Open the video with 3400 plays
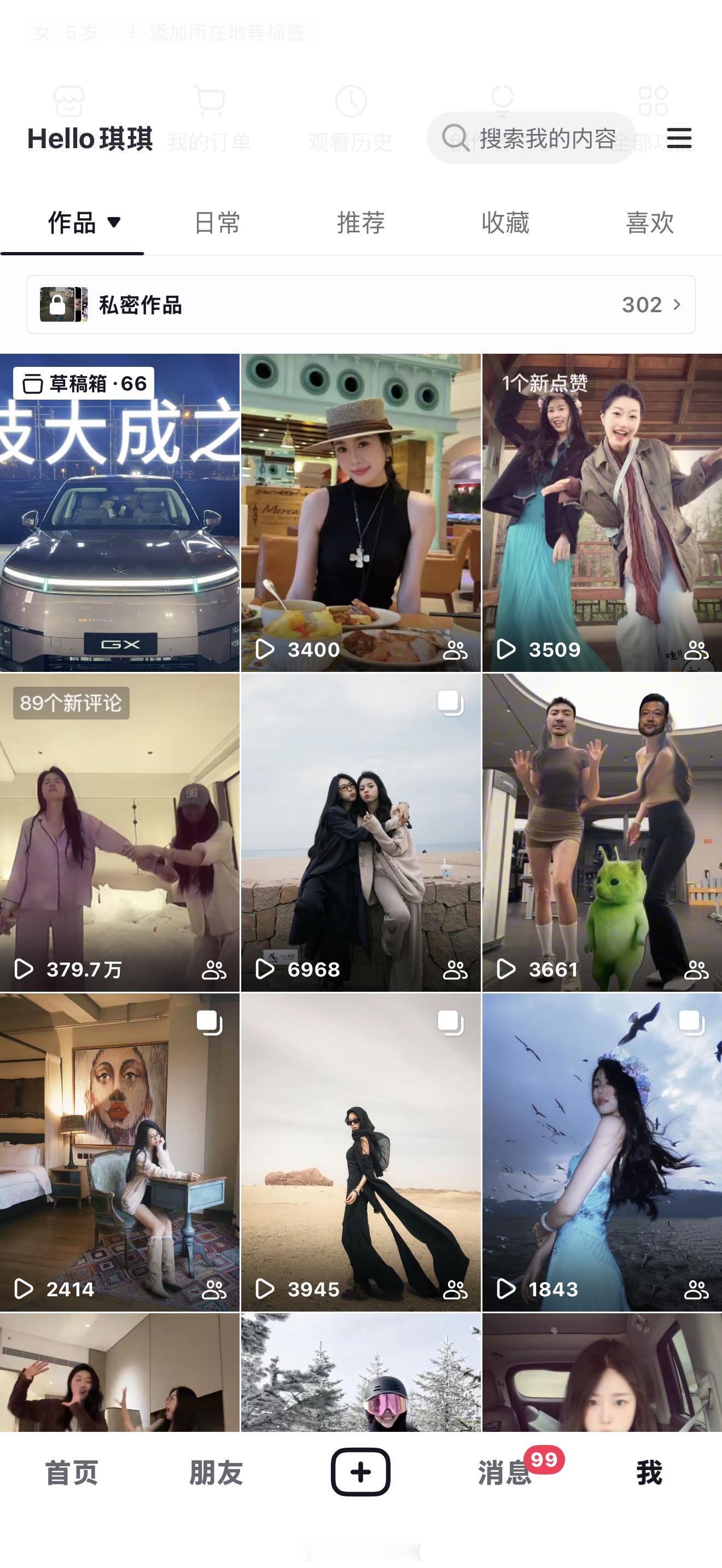The width and height of the screenshot is (722, 1568). click(360, 512)
